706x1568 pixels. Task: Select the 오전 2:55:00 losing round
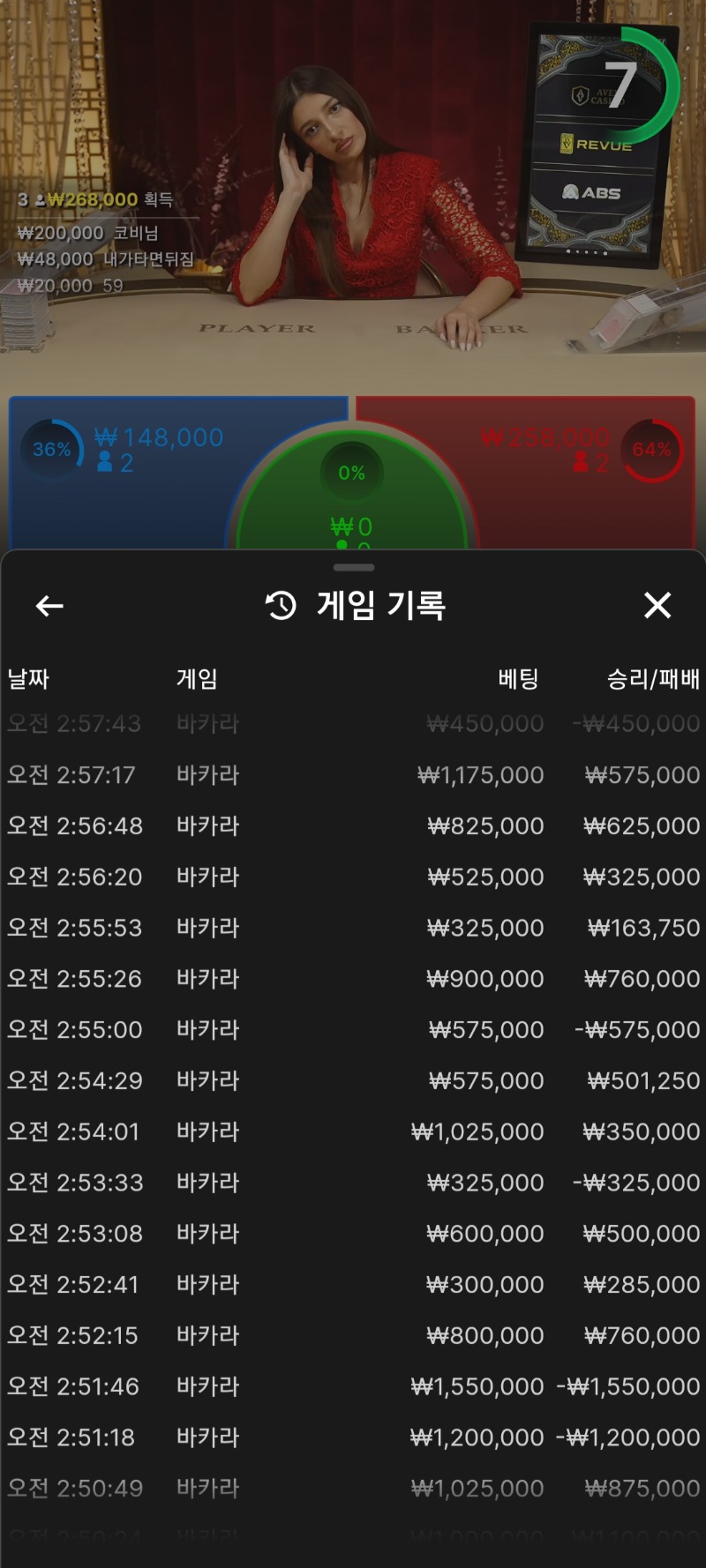point(353,1030)
